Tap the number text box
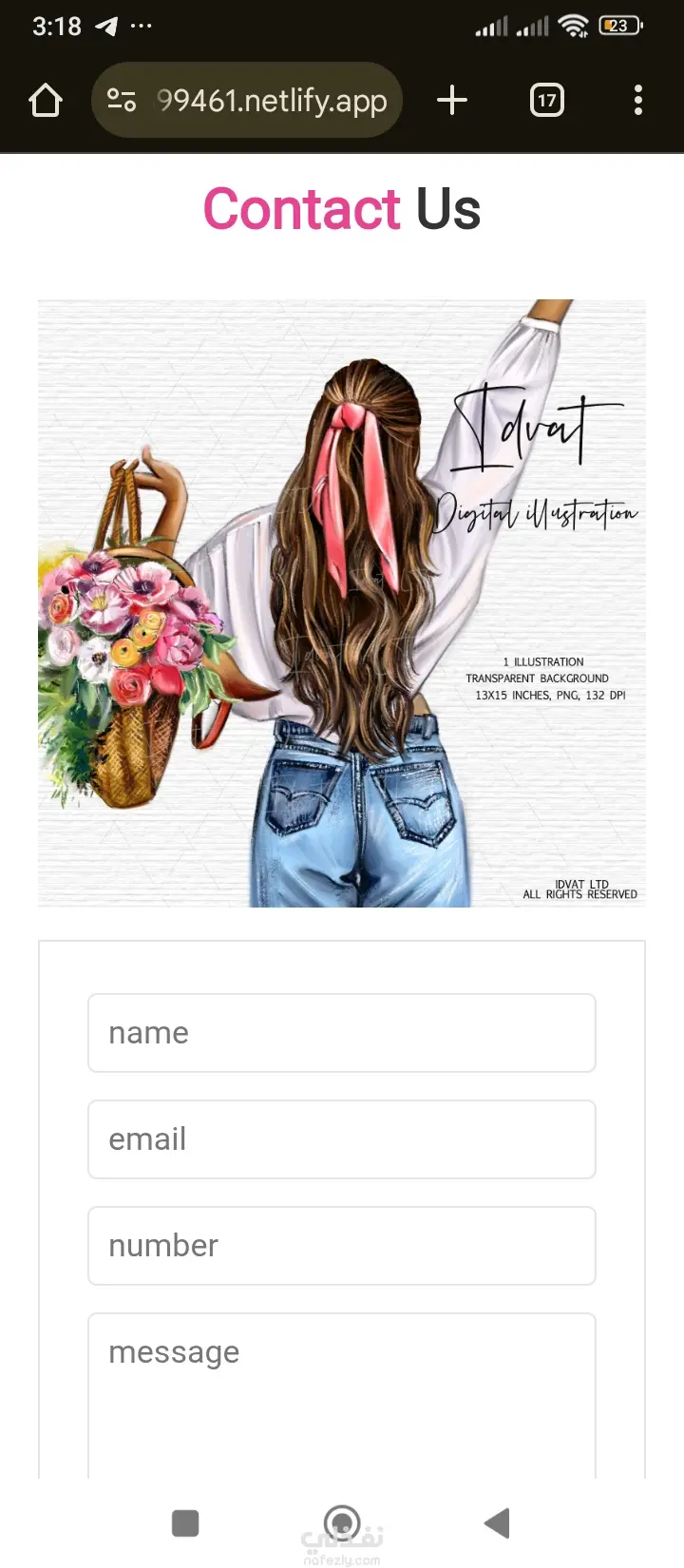The height and width of the screenshot is (1568, 684). click(x=342, y=1246)
